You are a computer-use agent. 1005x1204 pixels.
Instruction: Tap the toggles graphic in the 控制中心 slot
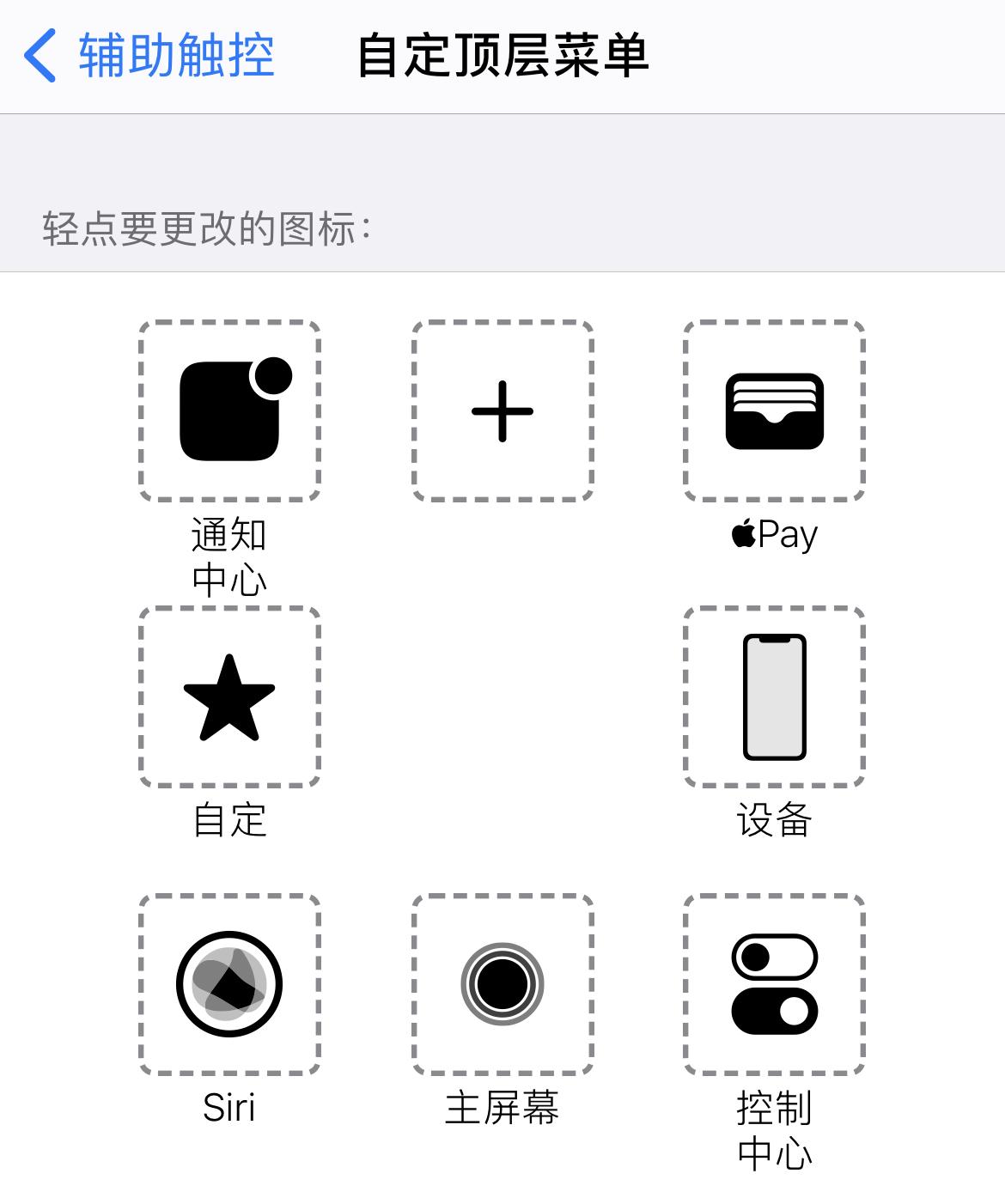coord(772,985)
